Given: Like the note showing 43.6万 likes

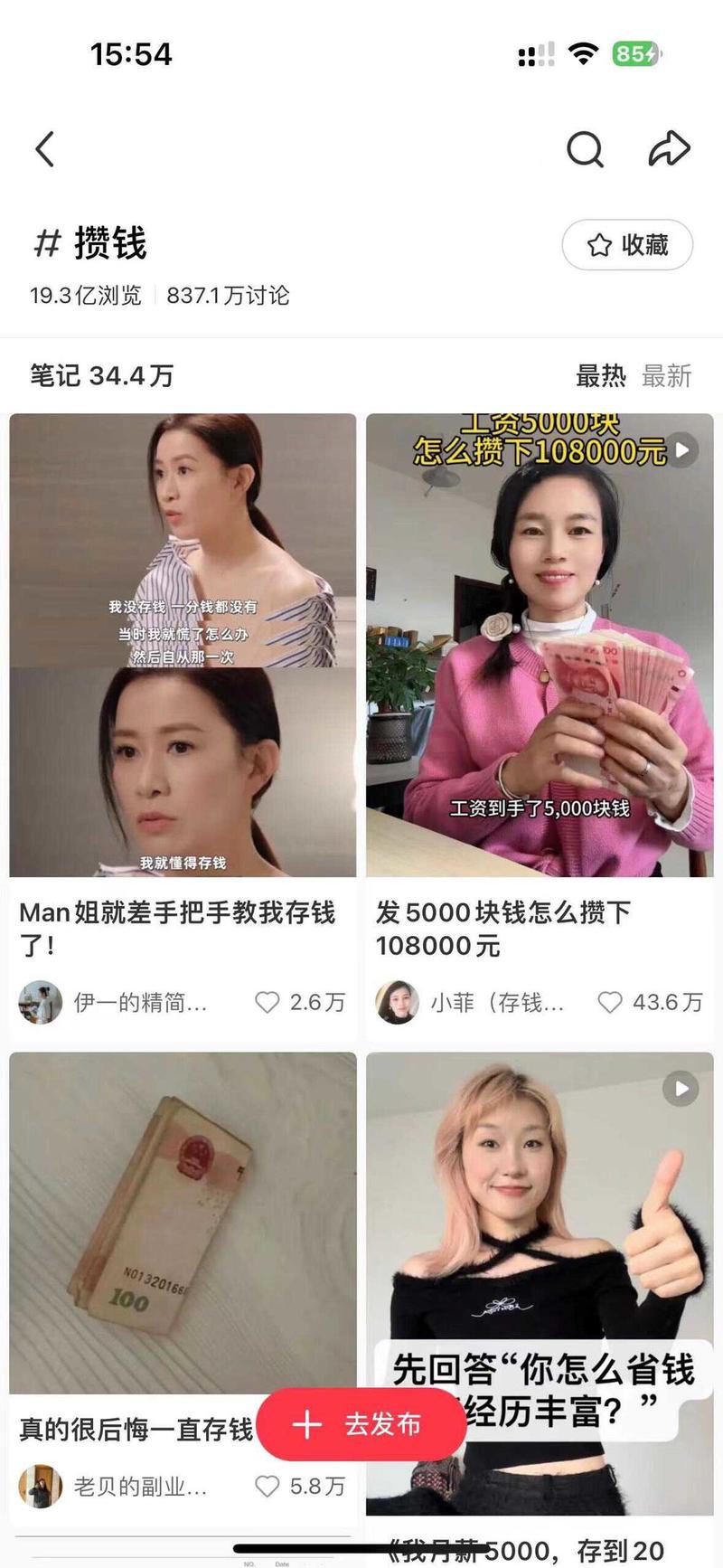Looking at the screenshot, I should tap(610, 1002).
